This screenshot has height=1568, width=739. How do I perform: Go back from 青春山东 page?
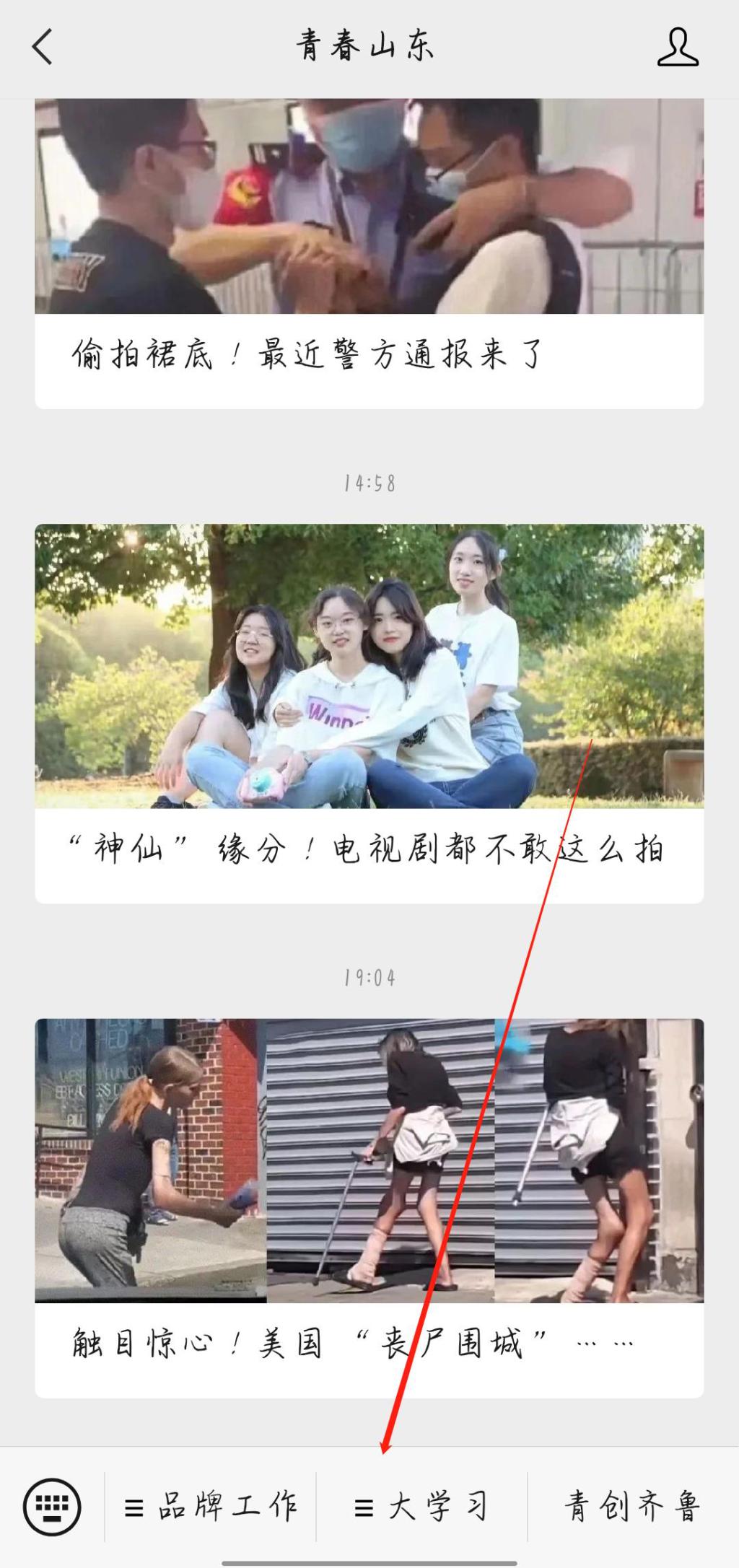[43, 47]
